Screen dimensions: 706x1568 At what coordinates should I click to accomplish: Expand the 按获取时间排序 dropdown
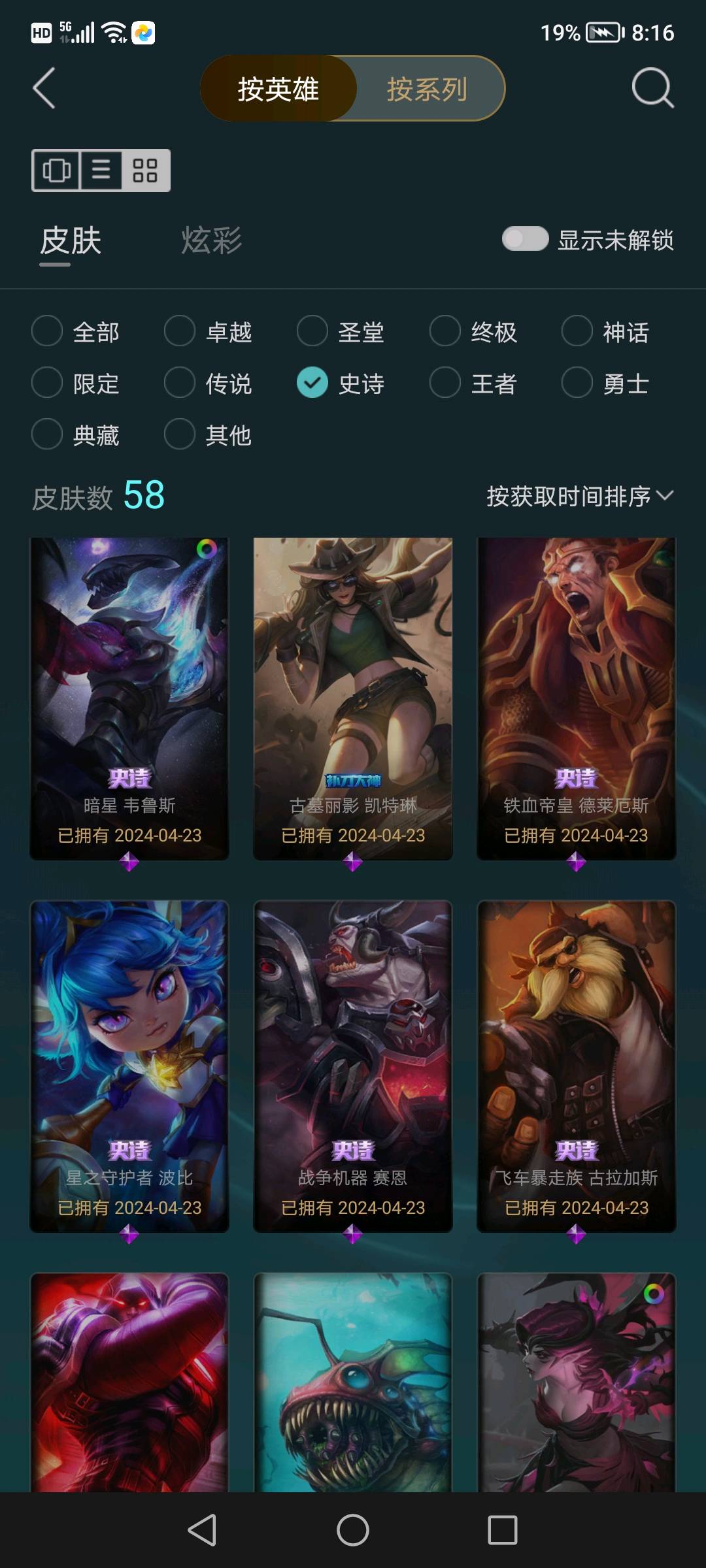point(579,497)
